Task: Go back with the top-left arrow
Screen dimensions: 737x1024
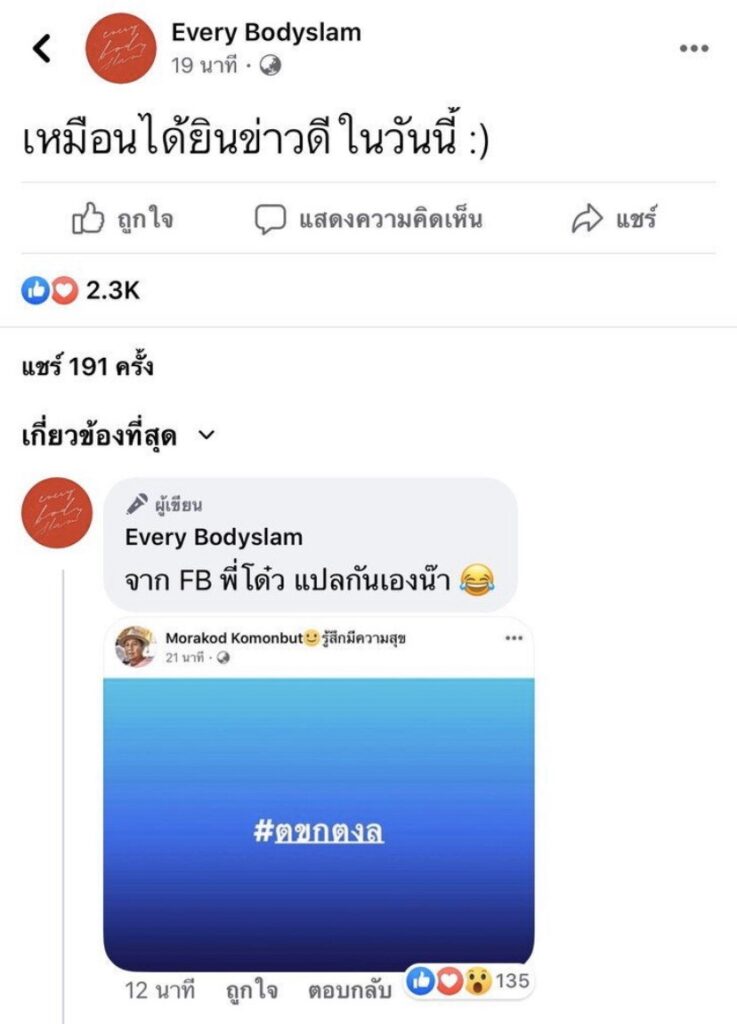Action: tap(41, 48)
